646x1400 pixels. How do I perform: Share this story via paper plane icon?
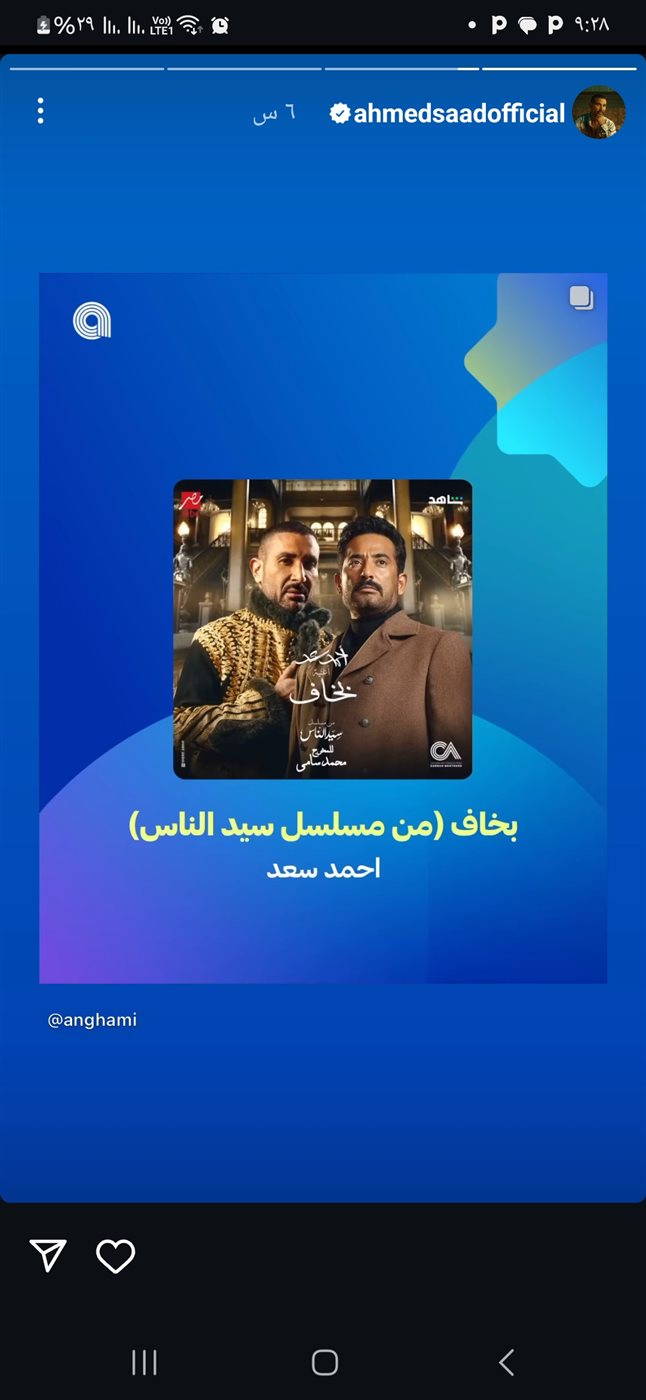click(48, 1256)
